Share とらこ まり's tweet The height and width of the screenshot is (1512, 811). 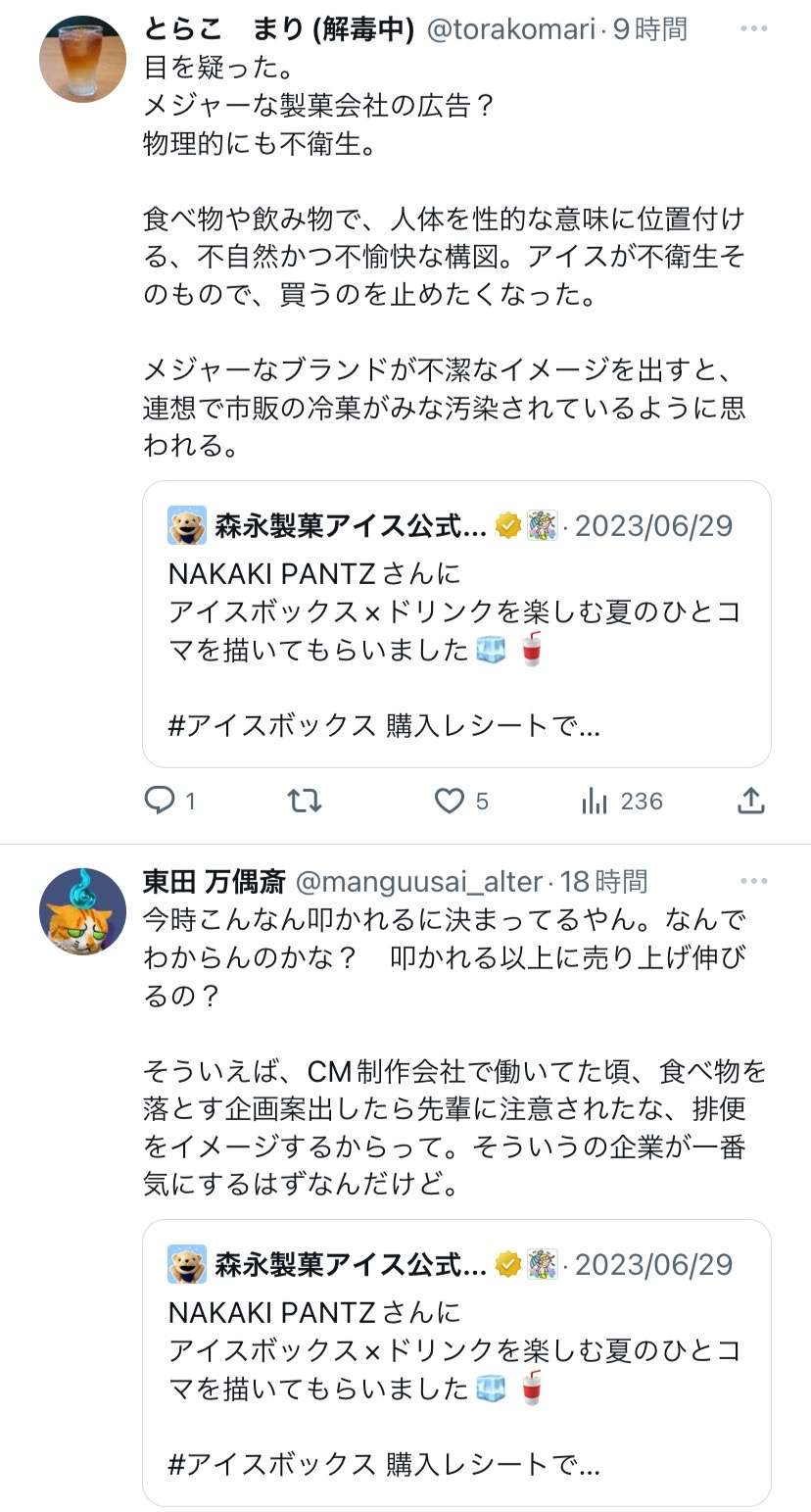750,802
